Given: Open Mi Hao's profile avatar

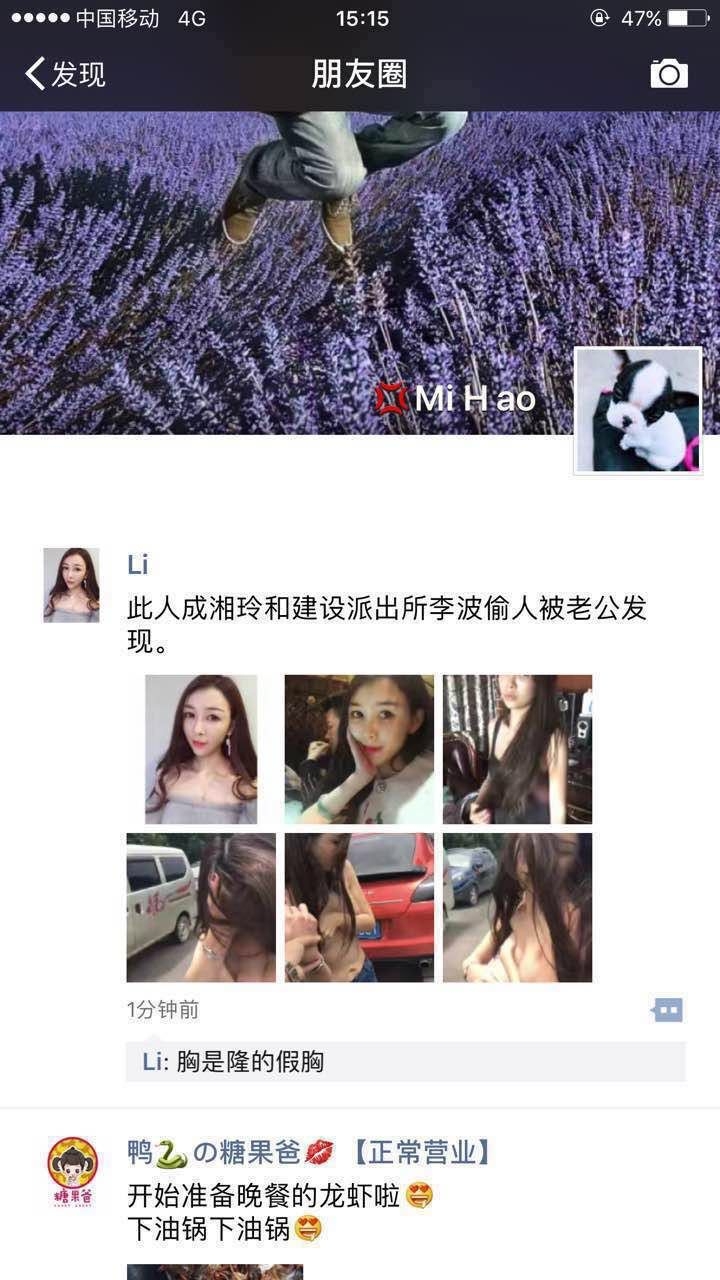Looking at the screenshot, I should [x=637, y=410].
